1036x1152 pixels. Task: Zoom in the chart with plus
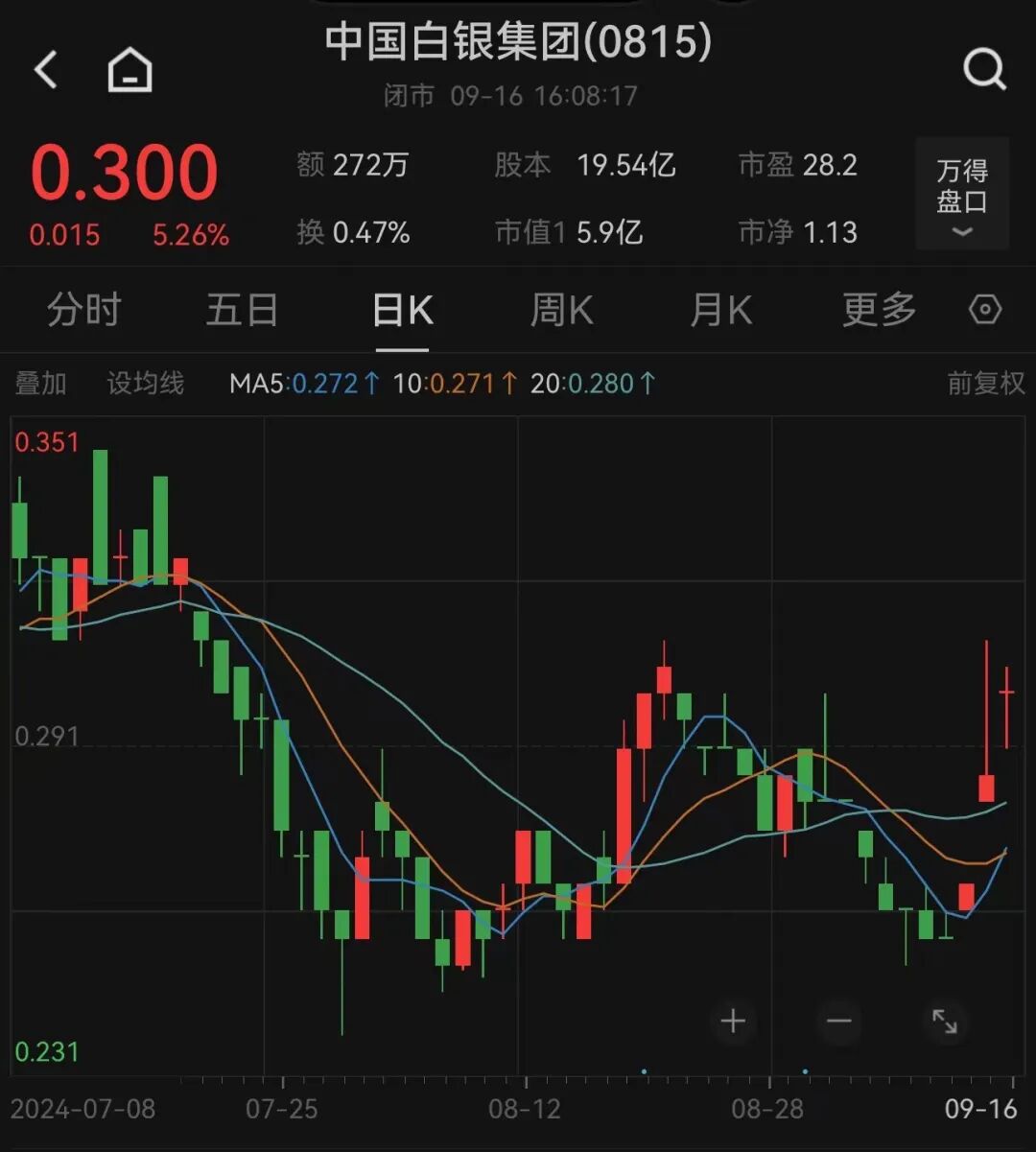coord(733,1022)
